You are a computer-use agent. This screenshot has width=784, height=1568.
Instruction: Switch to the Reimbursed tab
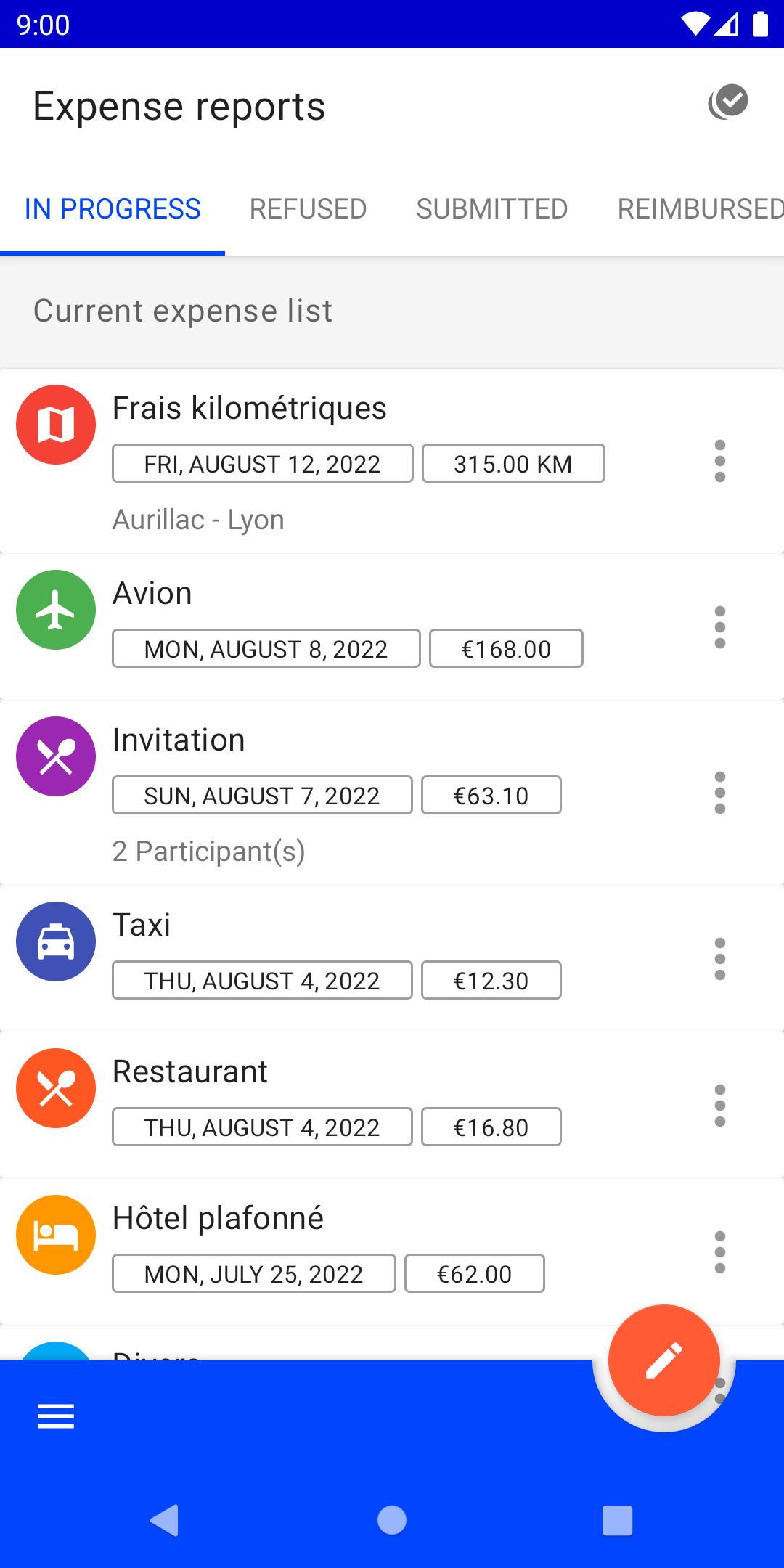pyautogui.click(x=700, y=209)
